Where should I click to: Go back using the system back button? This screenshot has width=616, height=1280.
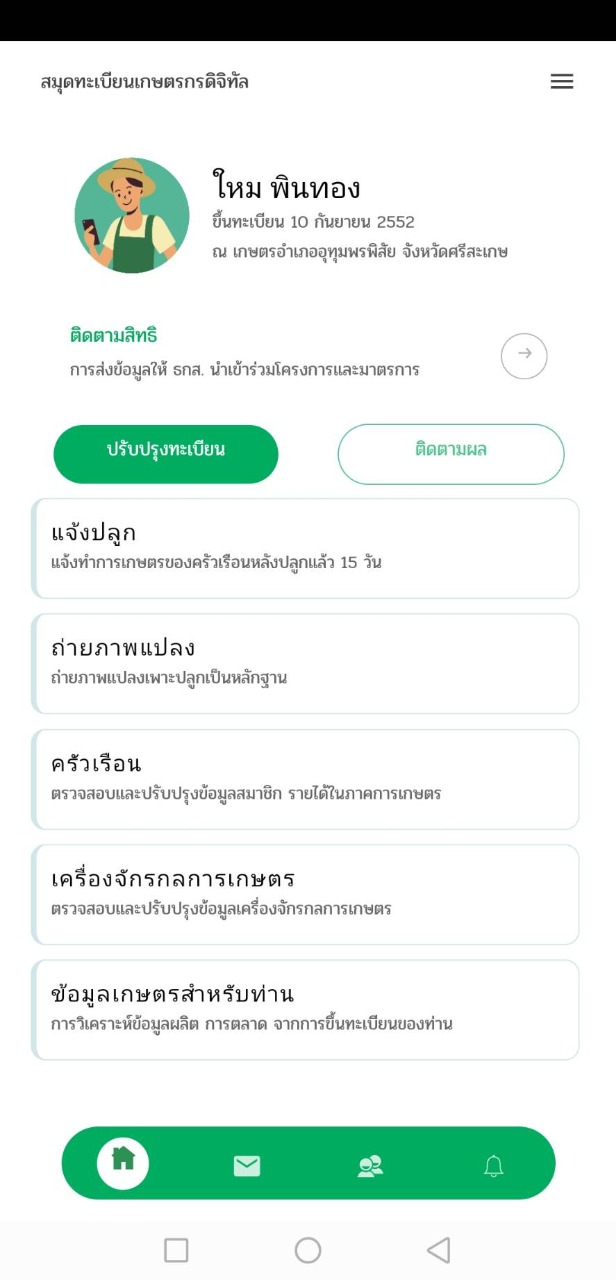(x=438, y=1250)
